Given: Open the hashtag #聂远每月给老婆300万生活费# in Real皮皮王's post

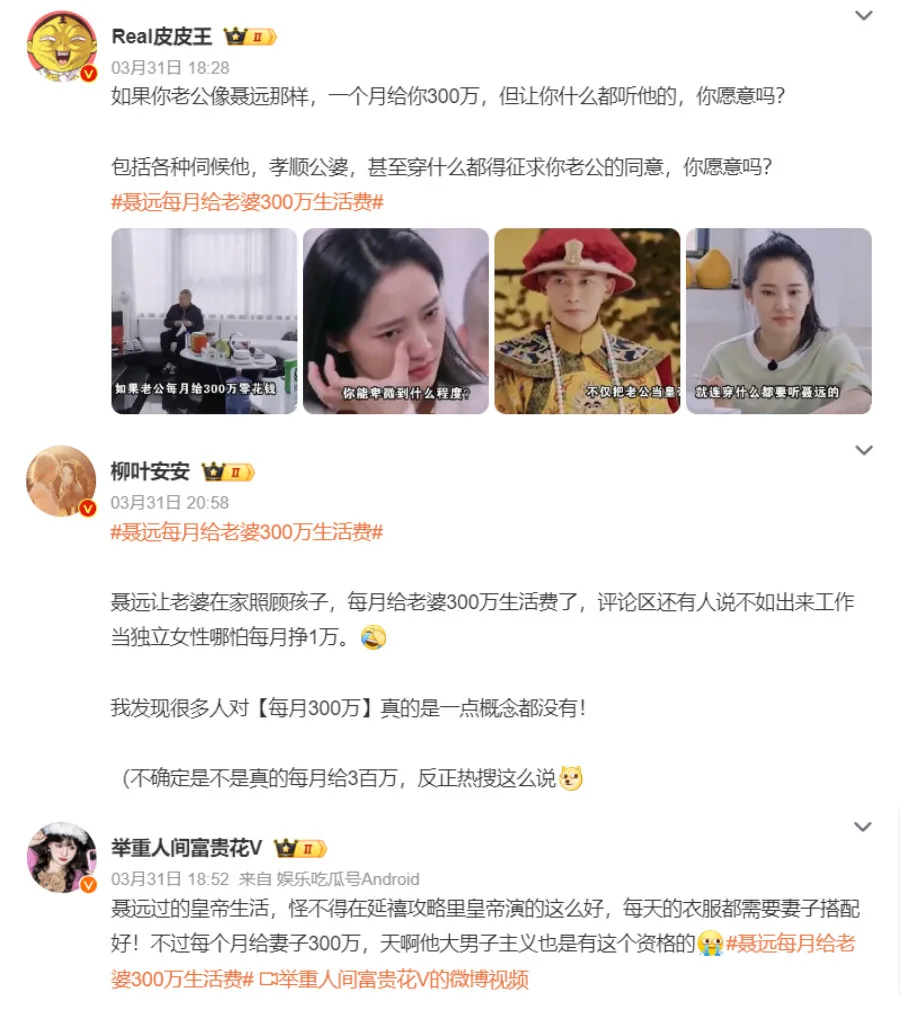Looking at the screenshot, I should point(247,202).
